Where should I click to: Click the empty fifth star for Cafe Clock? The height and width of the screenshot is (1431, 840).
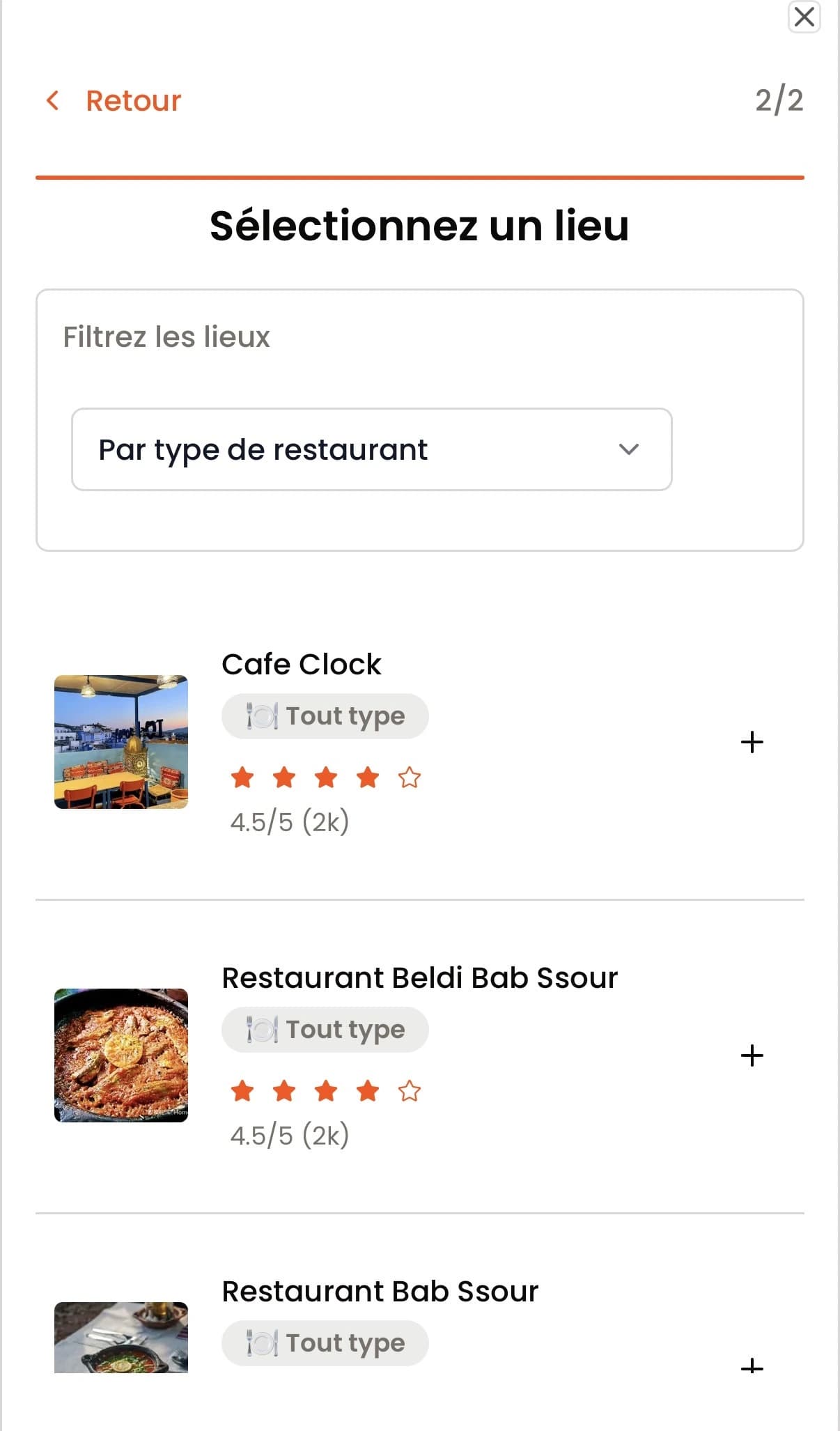(409, 777)
